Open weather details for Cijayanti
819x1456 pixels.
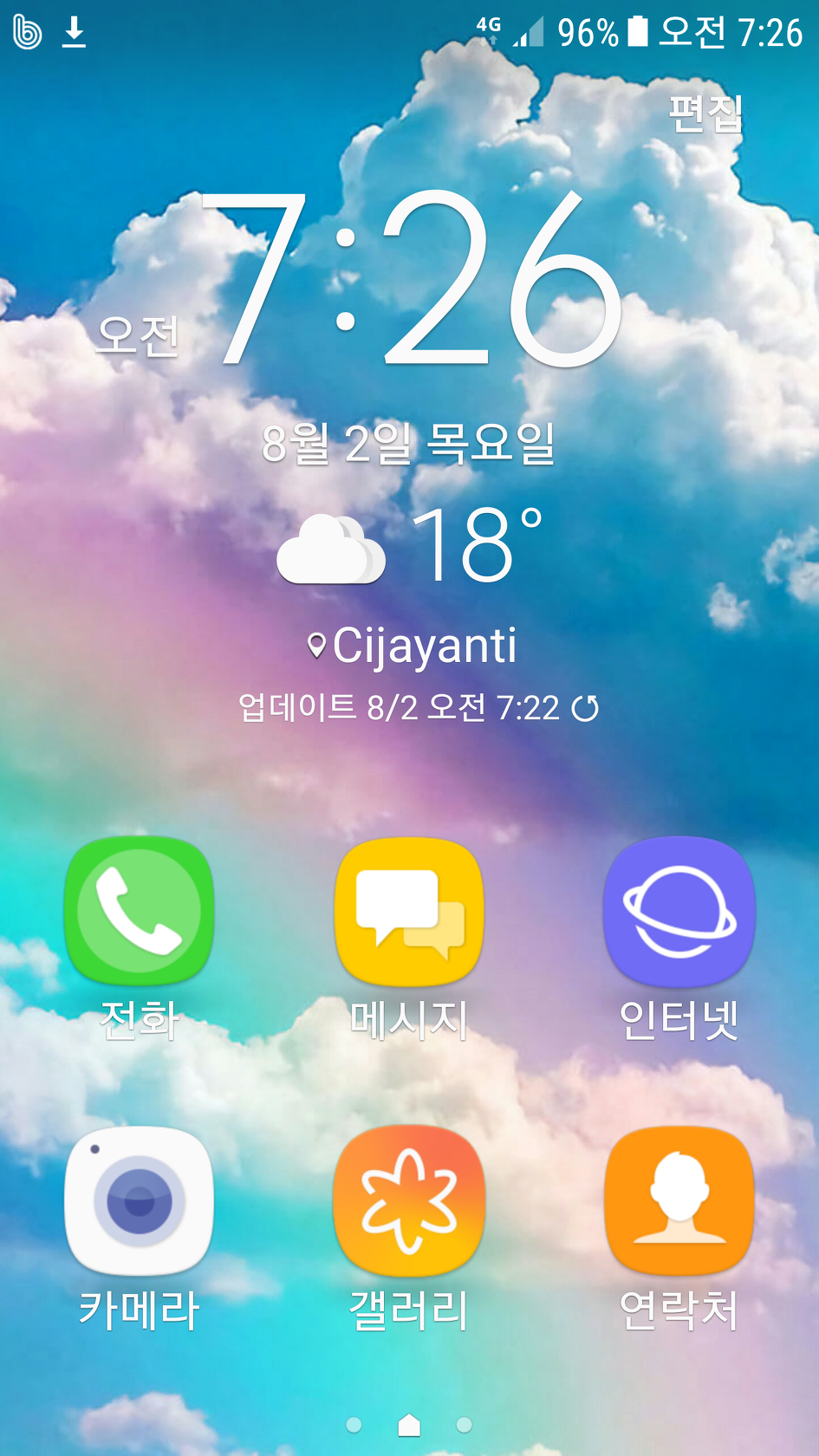pos(414,646)
